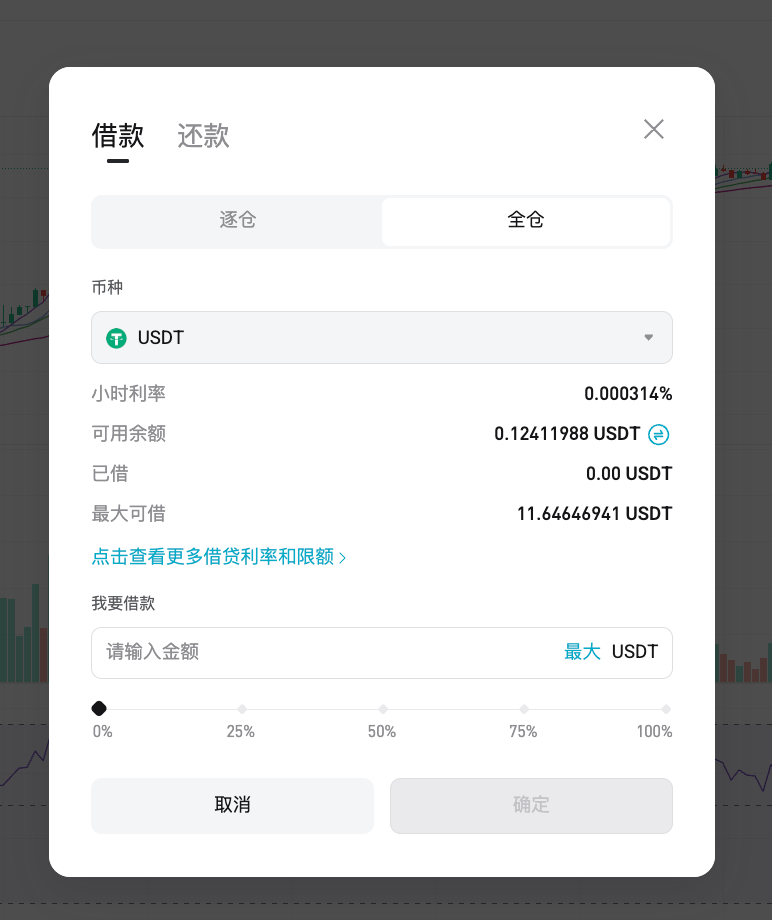Select the 全仓 margin mode
This screenshot has height=920, width=772.
[x=526, y=221]
